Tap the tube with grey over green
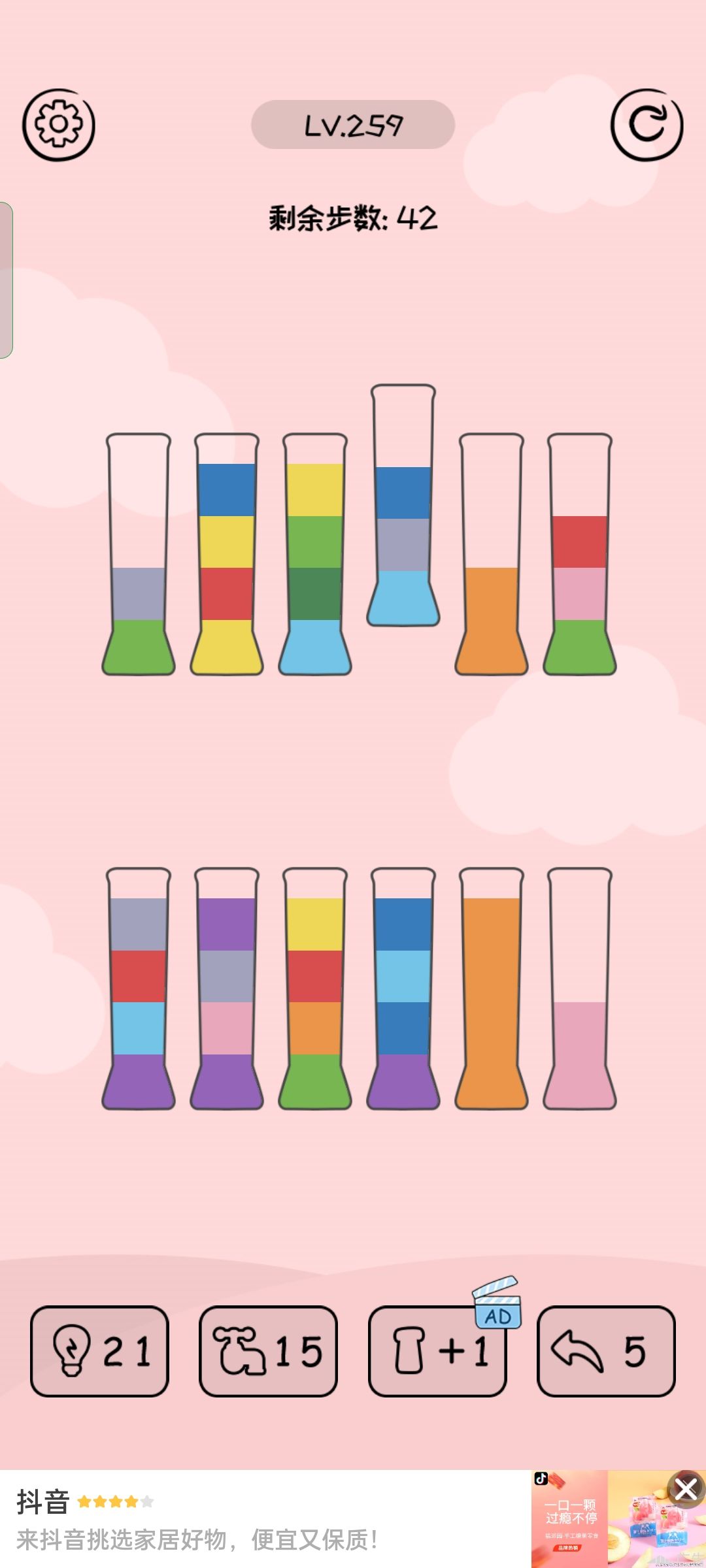The height and width of the screenshot is (1568, 706). pos(139,554)
